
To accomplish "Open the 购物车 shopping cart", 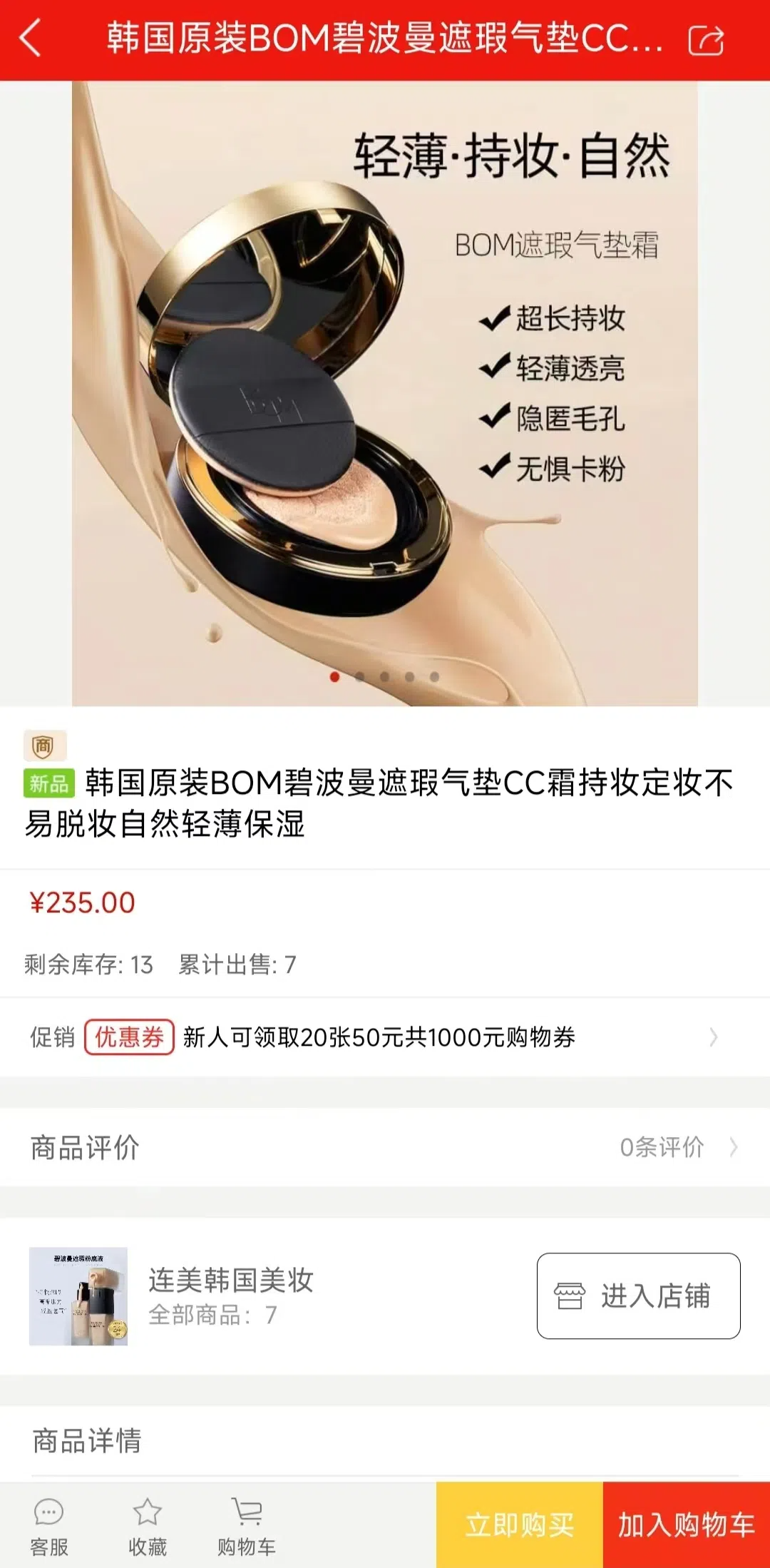I will click(x=247, y=1527).
